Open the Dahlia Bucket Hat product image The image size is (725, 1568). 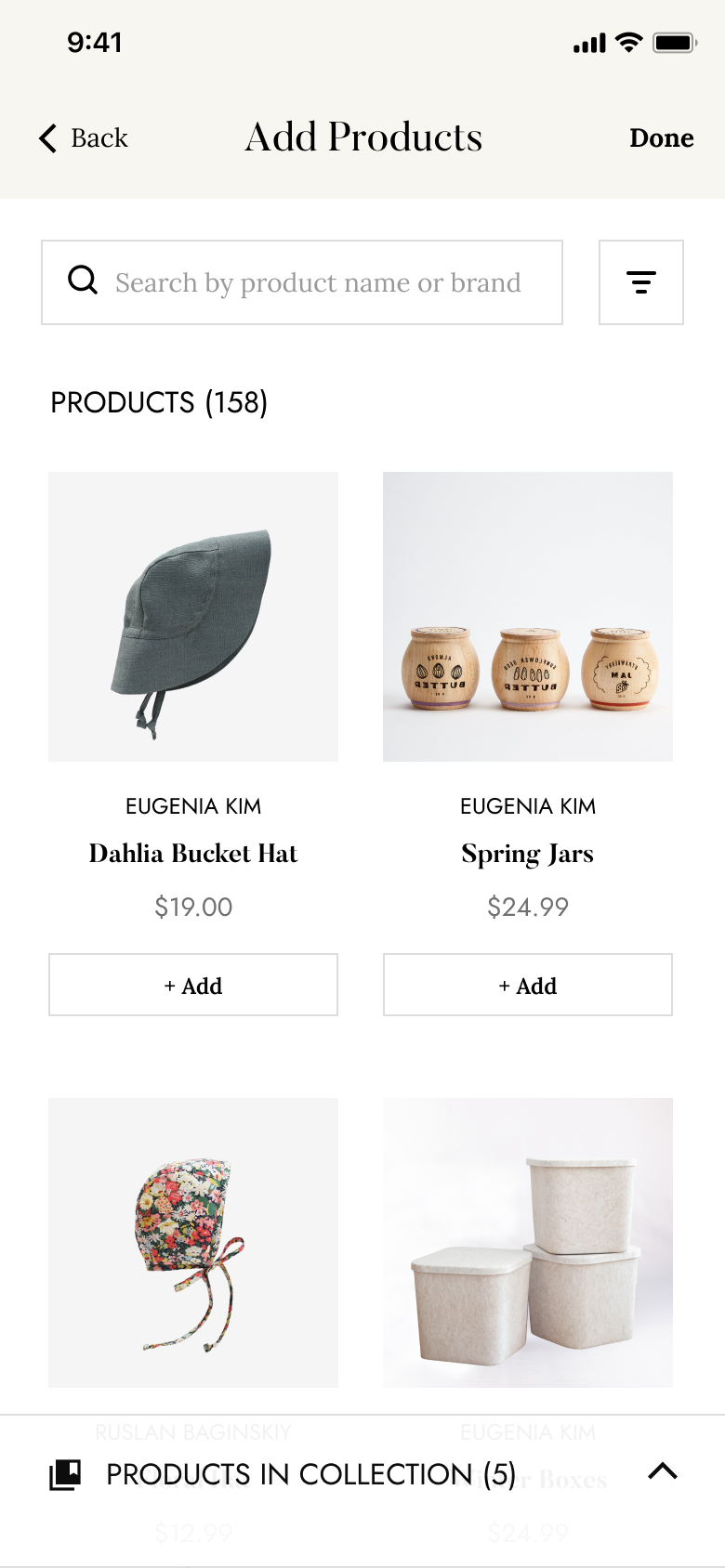pyautogui.click(x=193, y=617)
